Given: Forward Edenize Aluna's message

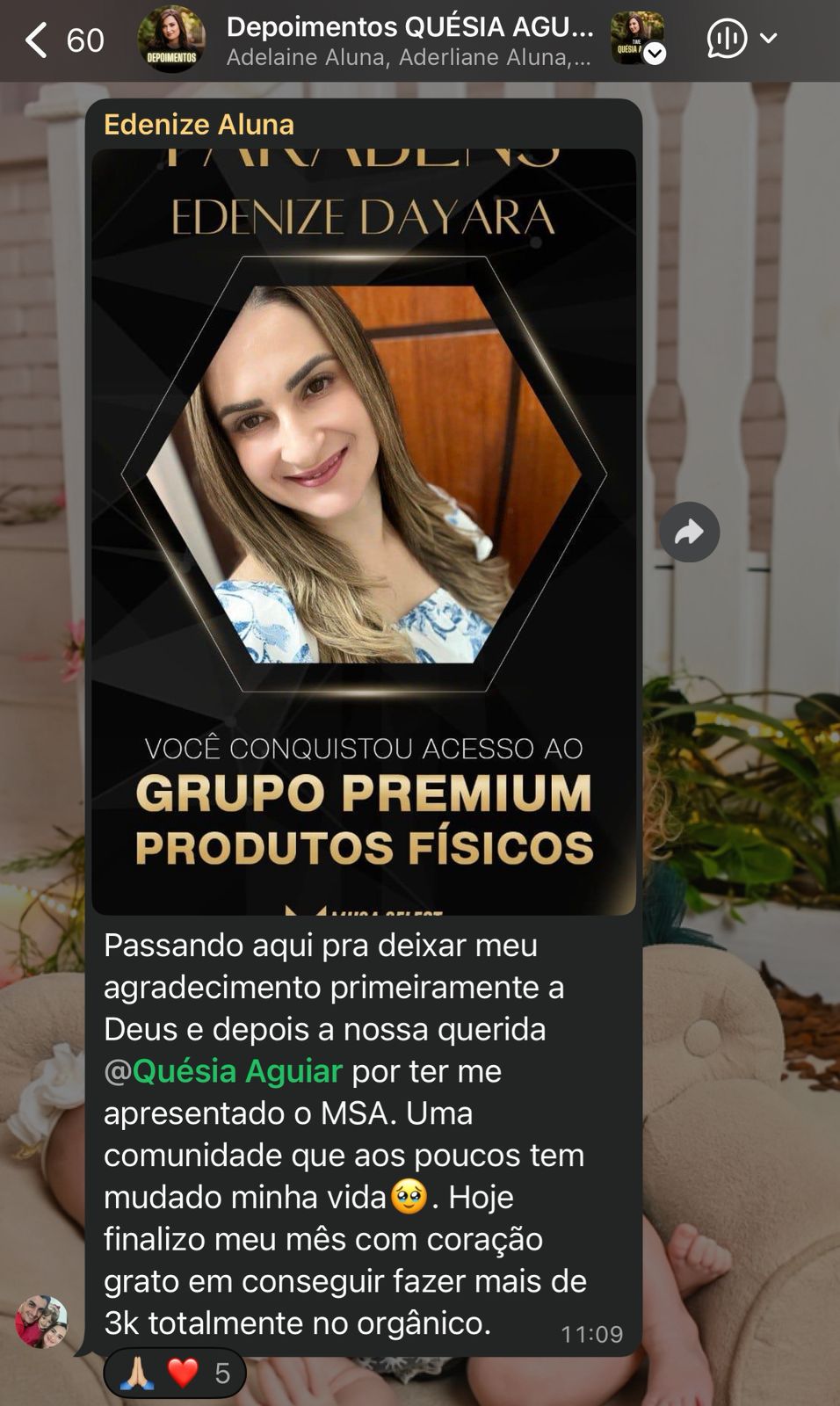Looking at the screenshot, I should click(689, 532).
